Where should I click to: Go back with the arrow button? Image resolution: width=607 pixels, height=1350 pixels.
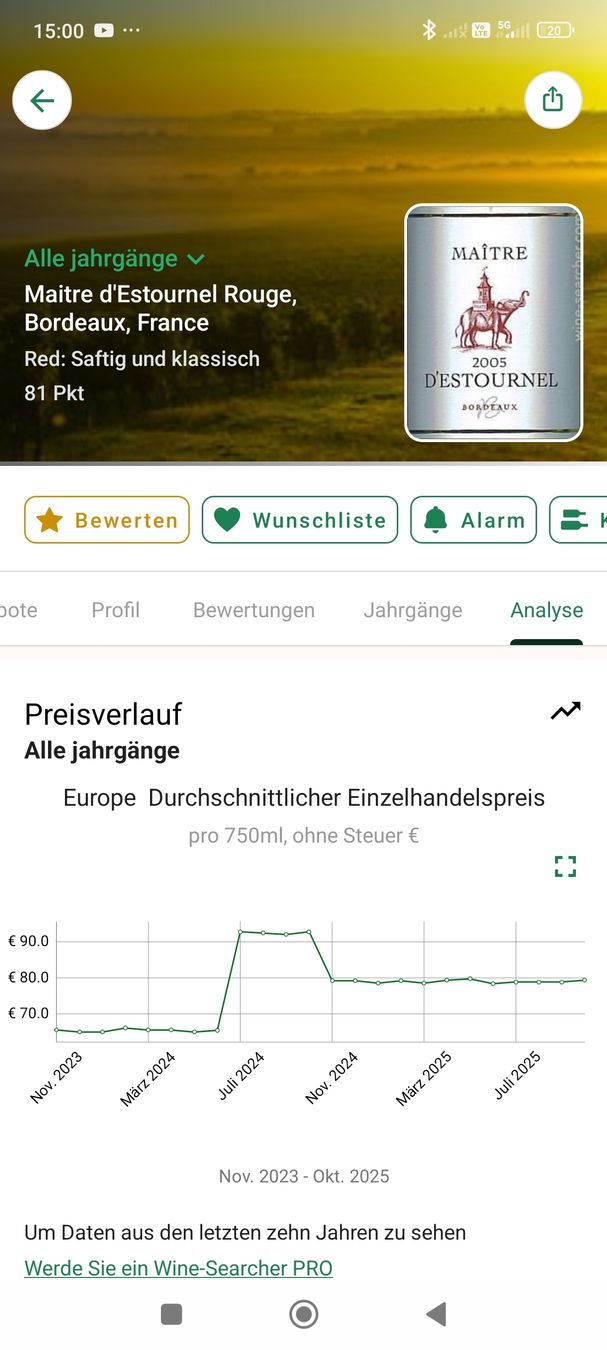[x=42, y=100]
